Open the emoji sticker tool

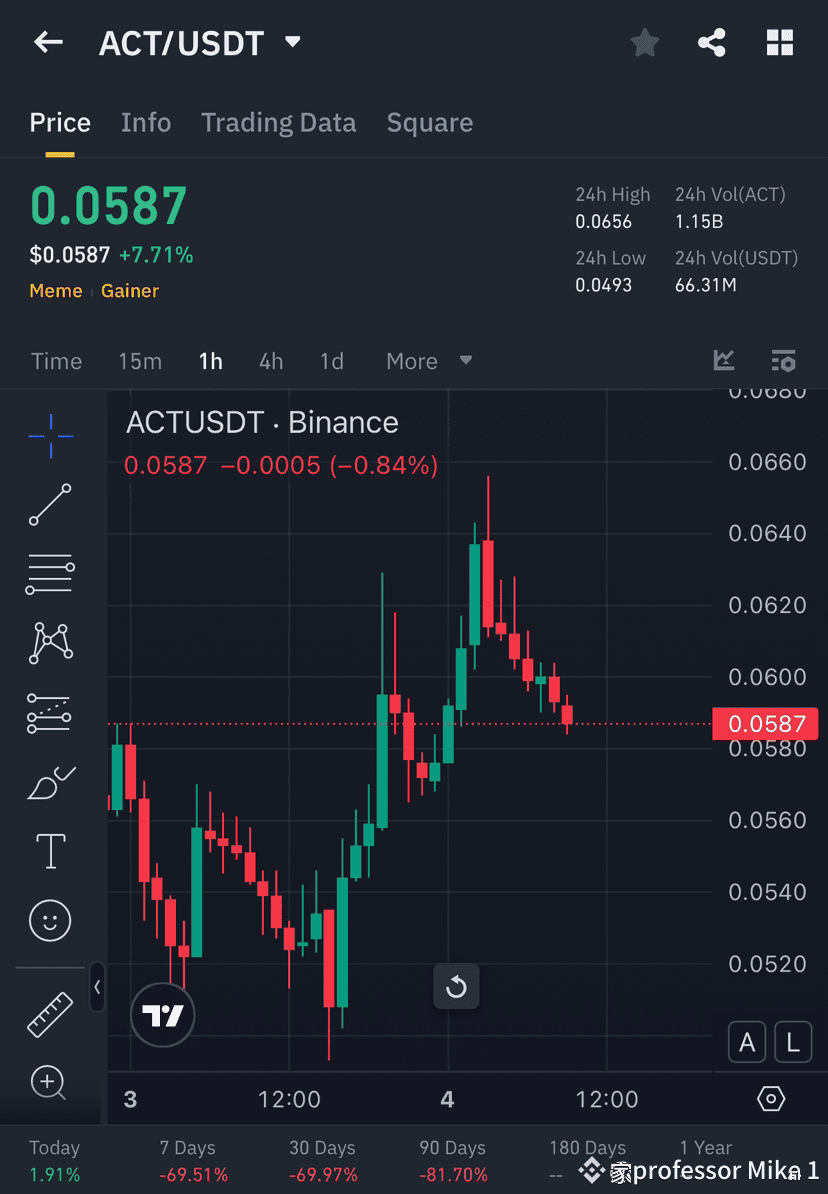50,920
